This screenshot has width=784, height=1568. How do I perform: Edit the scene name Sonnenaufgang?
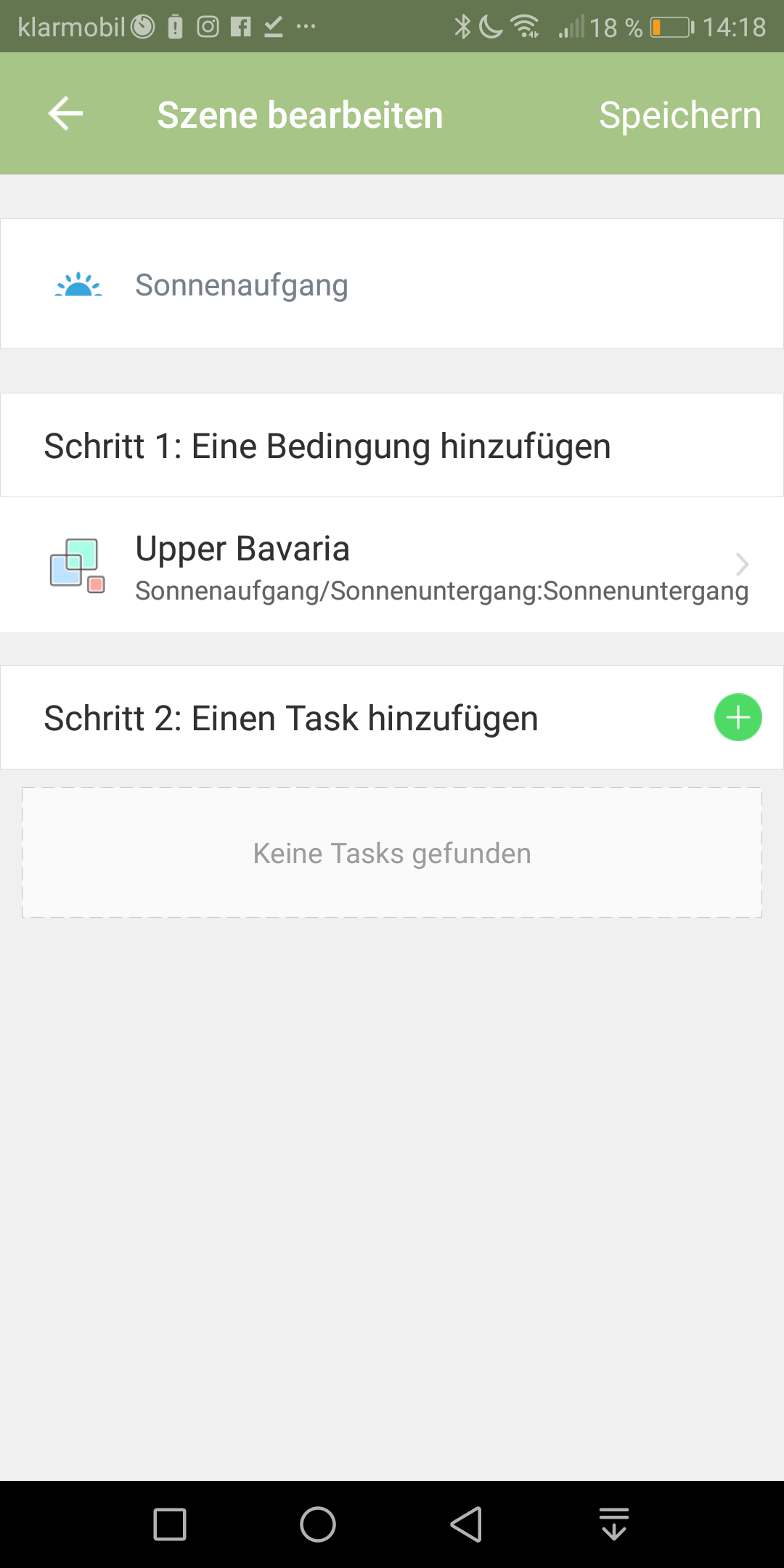(242, 285)
